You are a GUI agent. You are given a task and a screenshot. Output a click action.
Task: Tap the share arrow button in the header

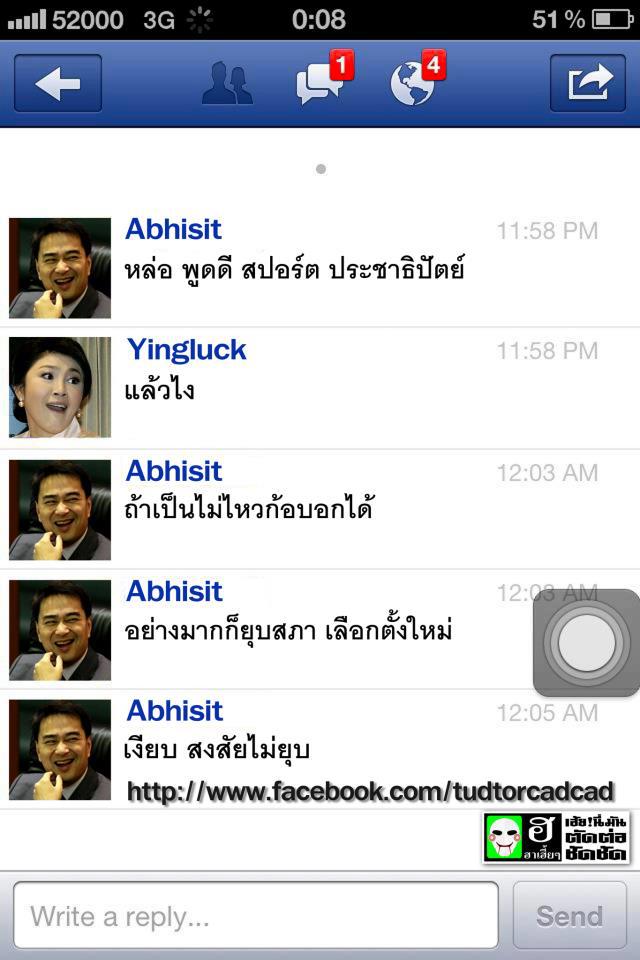[587, 83]
